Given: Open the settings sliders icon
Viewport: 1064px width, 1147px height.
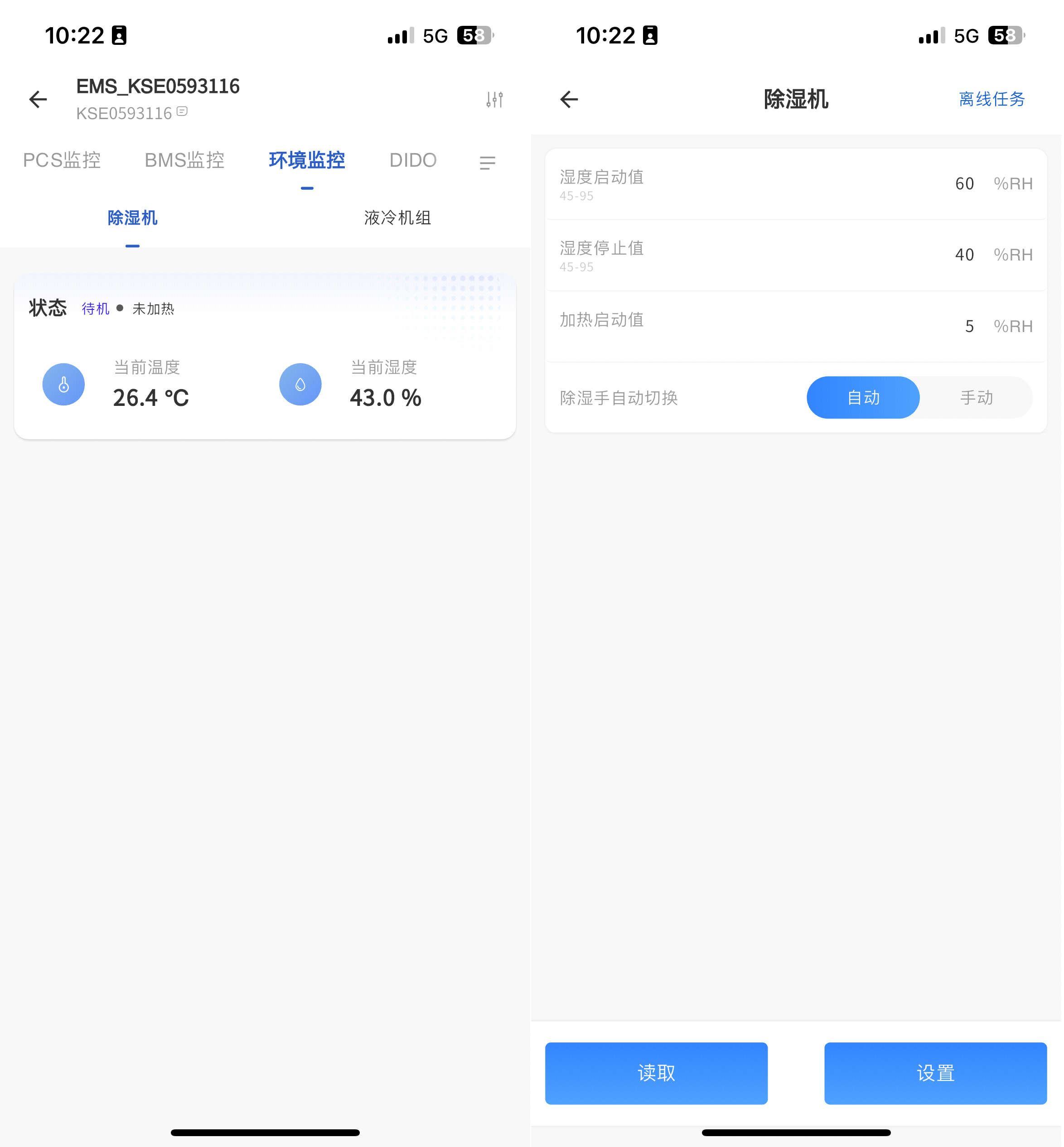Looking at the screenshot, I should (x=494, y=99).
